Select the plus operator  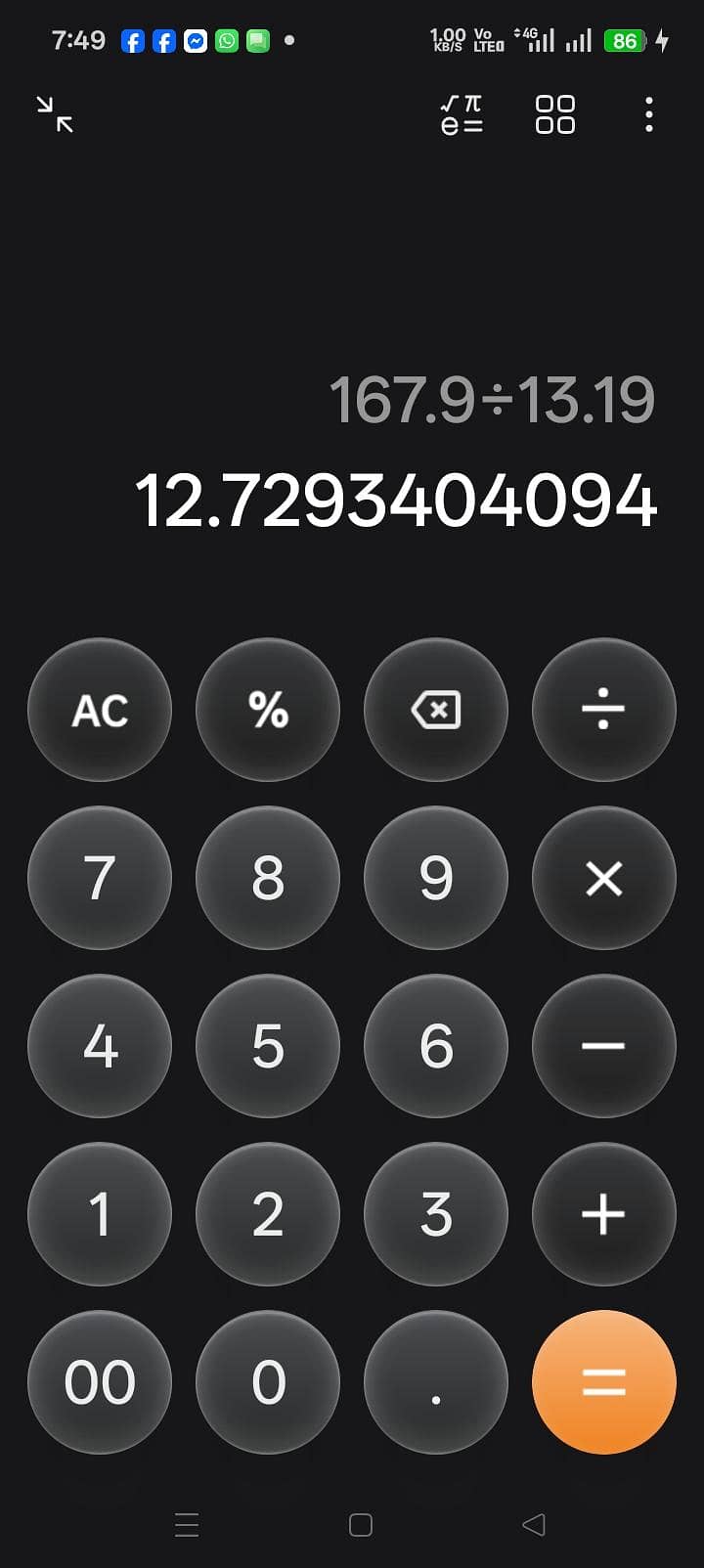click(603, 1214)
